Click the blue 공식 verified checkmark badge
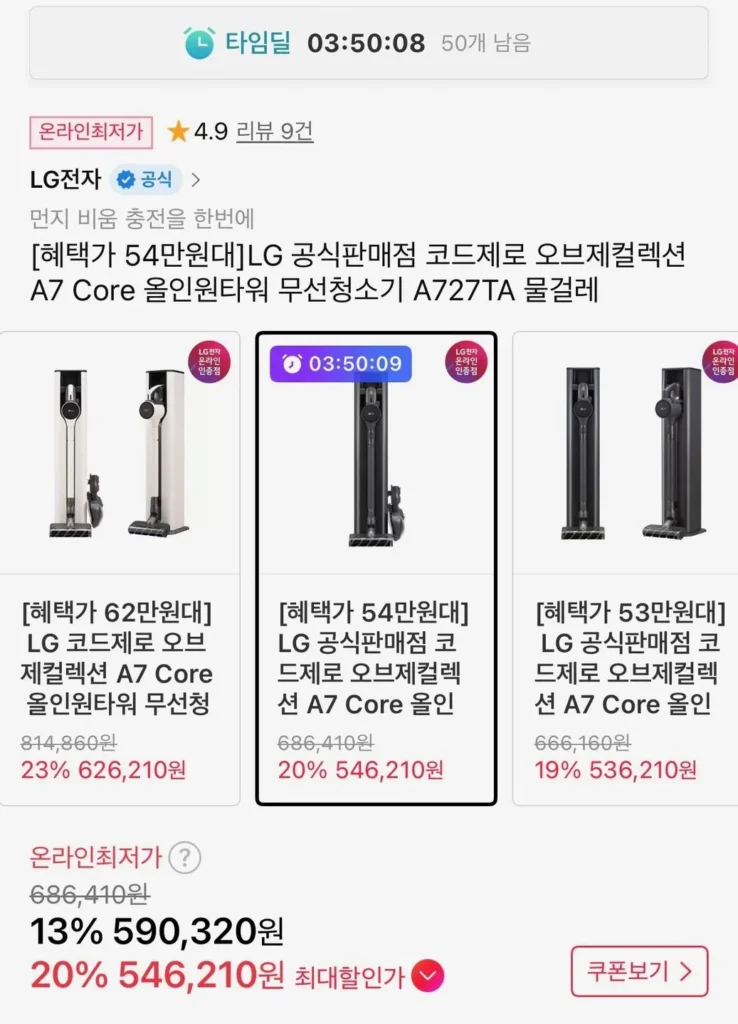738x1024 pixels. (x=126, y=179)
